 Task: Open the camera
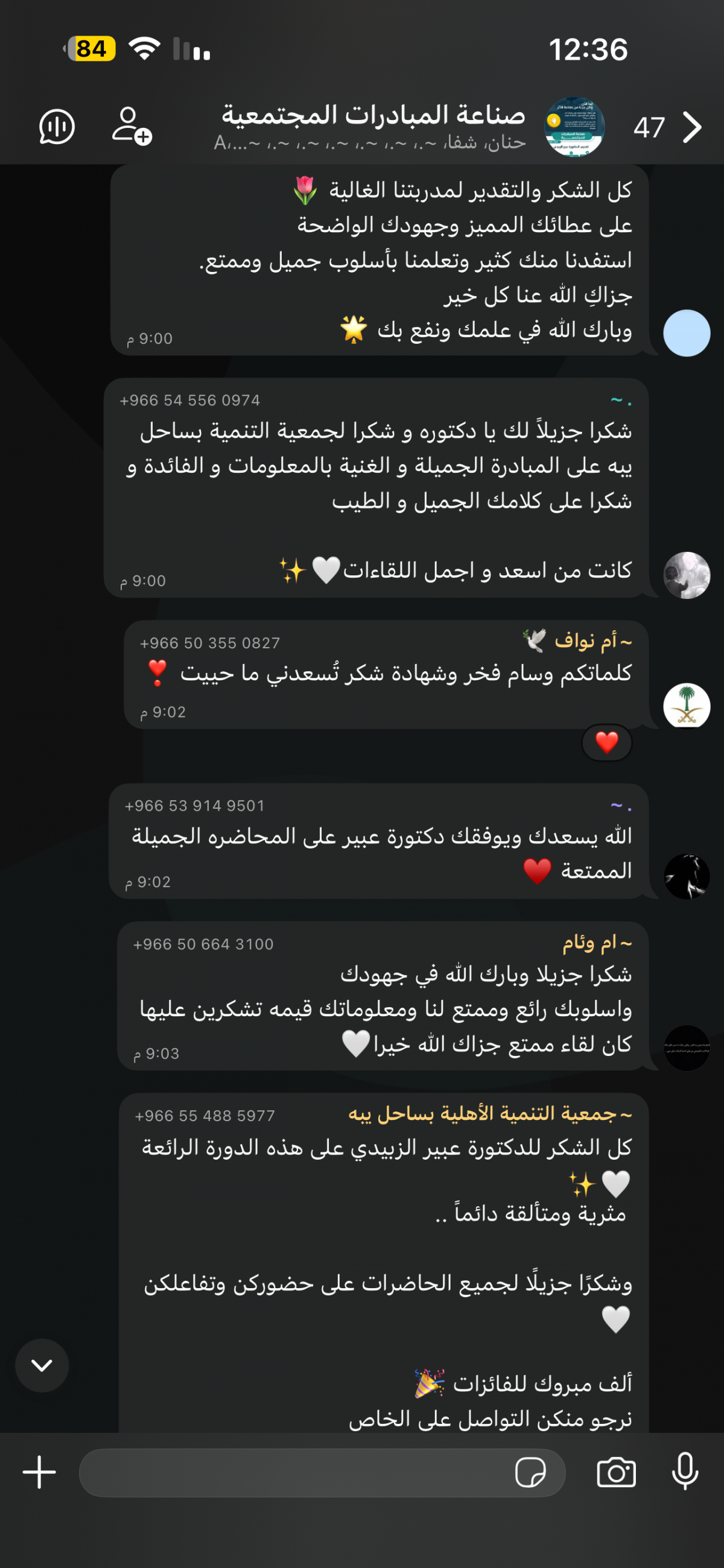pyautogui.click(x=616, y=1473)
